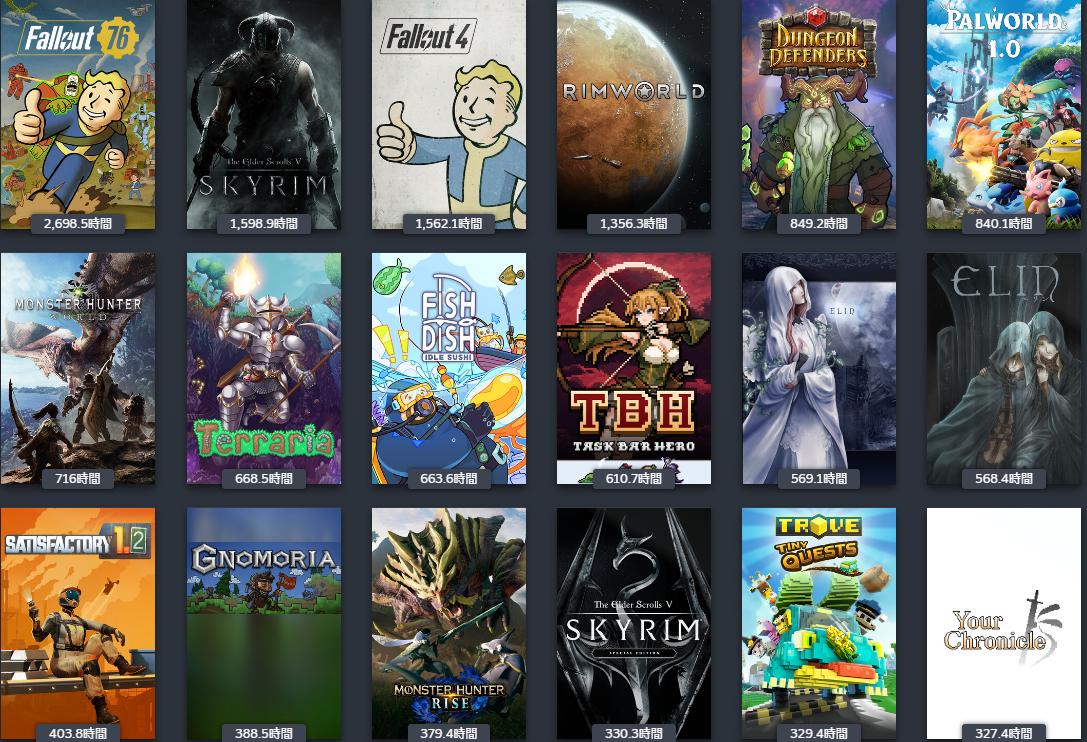1087x742 pixels.
Task: Open Gnomoria
Action: [x=263, y=623]
